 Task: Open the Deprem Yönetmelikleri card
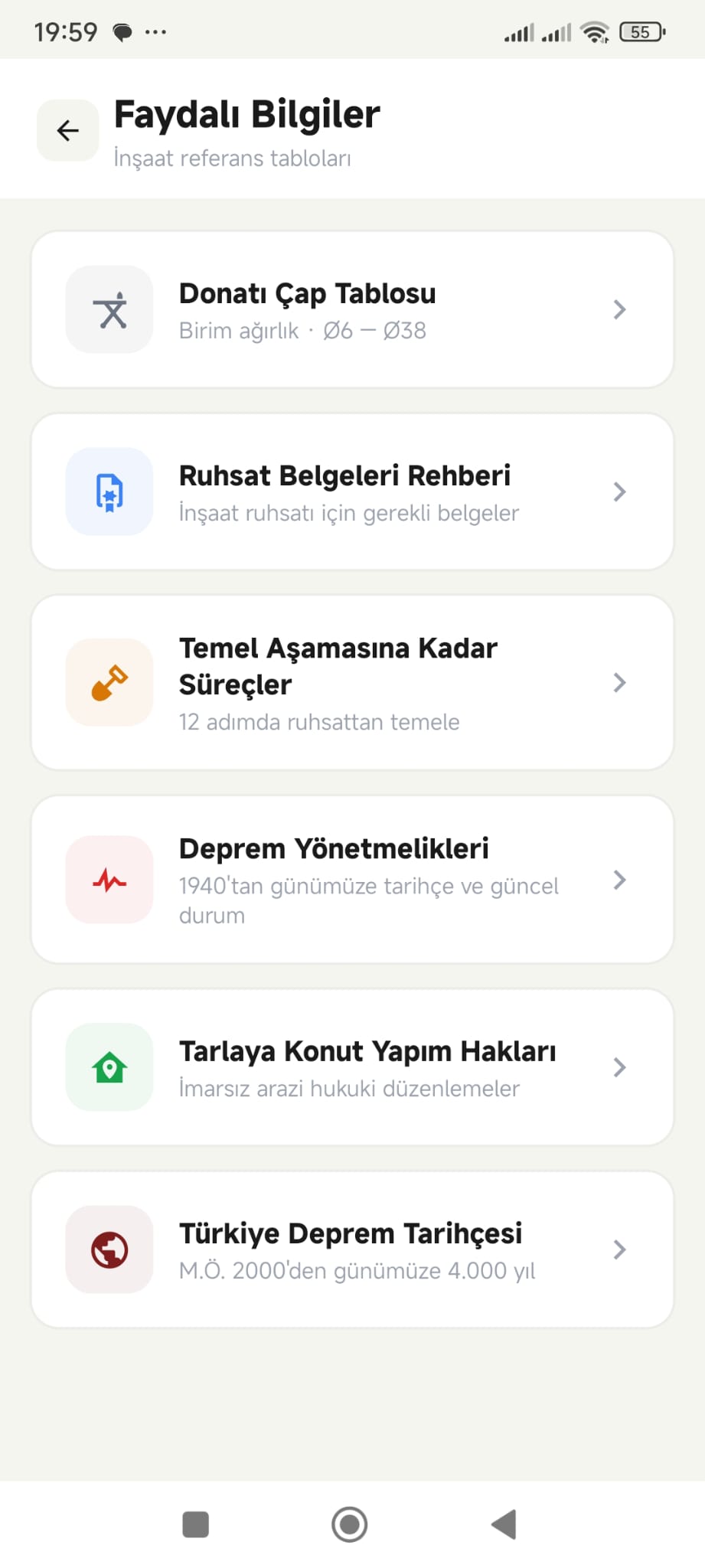click(x=352, y=880)
